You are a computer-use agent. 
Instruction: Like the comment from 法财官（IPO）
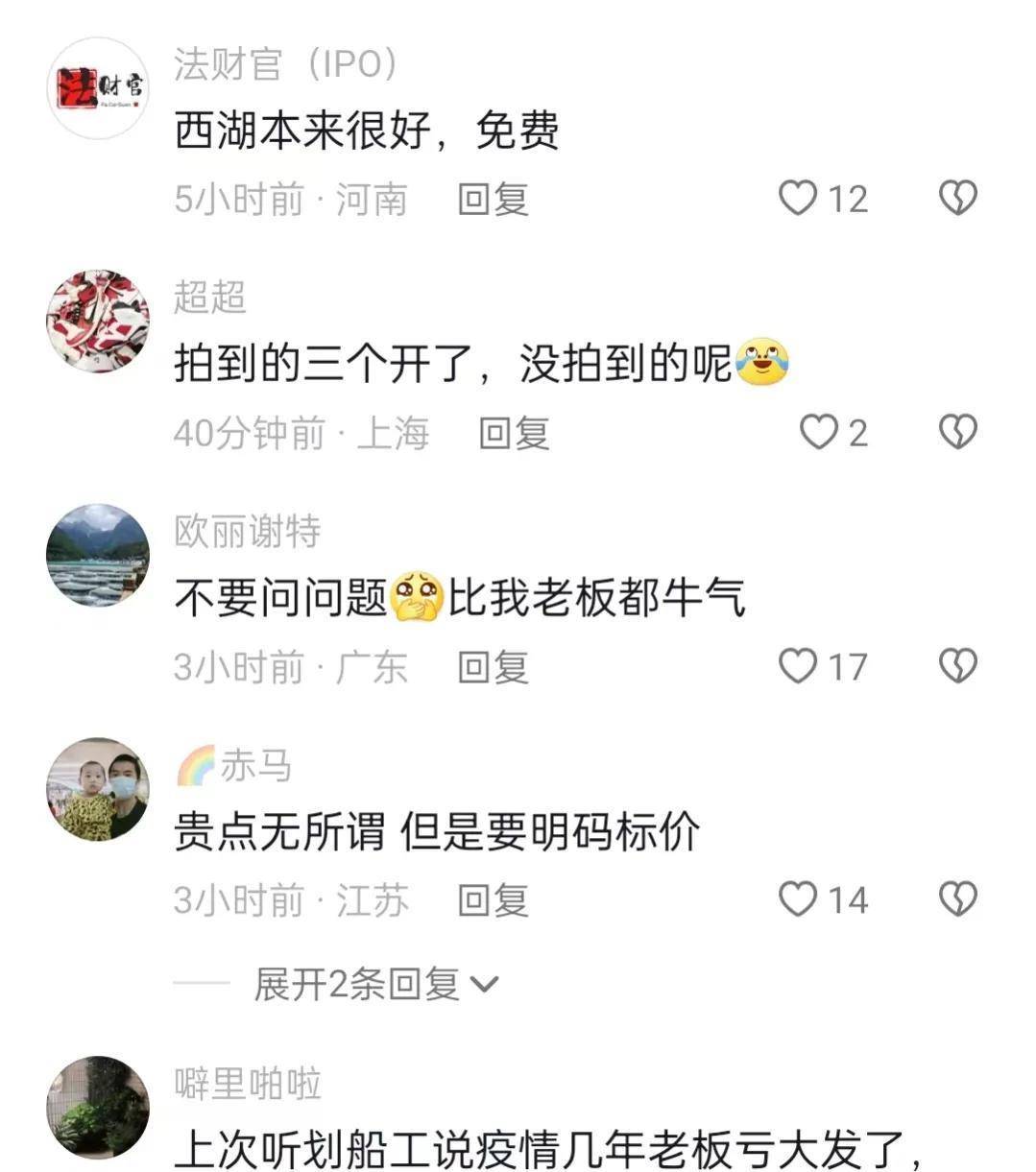[798, 199]
